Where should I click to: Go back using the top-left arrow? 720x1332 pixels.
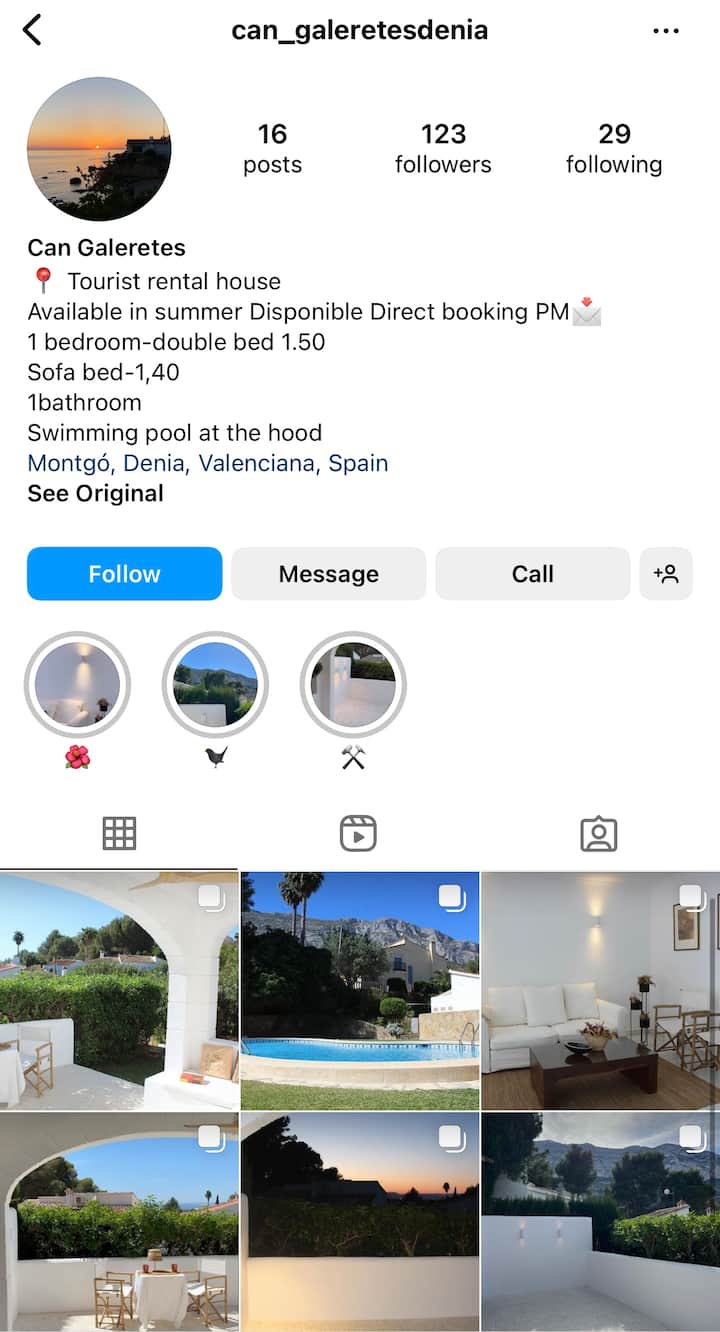tap(33, 30)
